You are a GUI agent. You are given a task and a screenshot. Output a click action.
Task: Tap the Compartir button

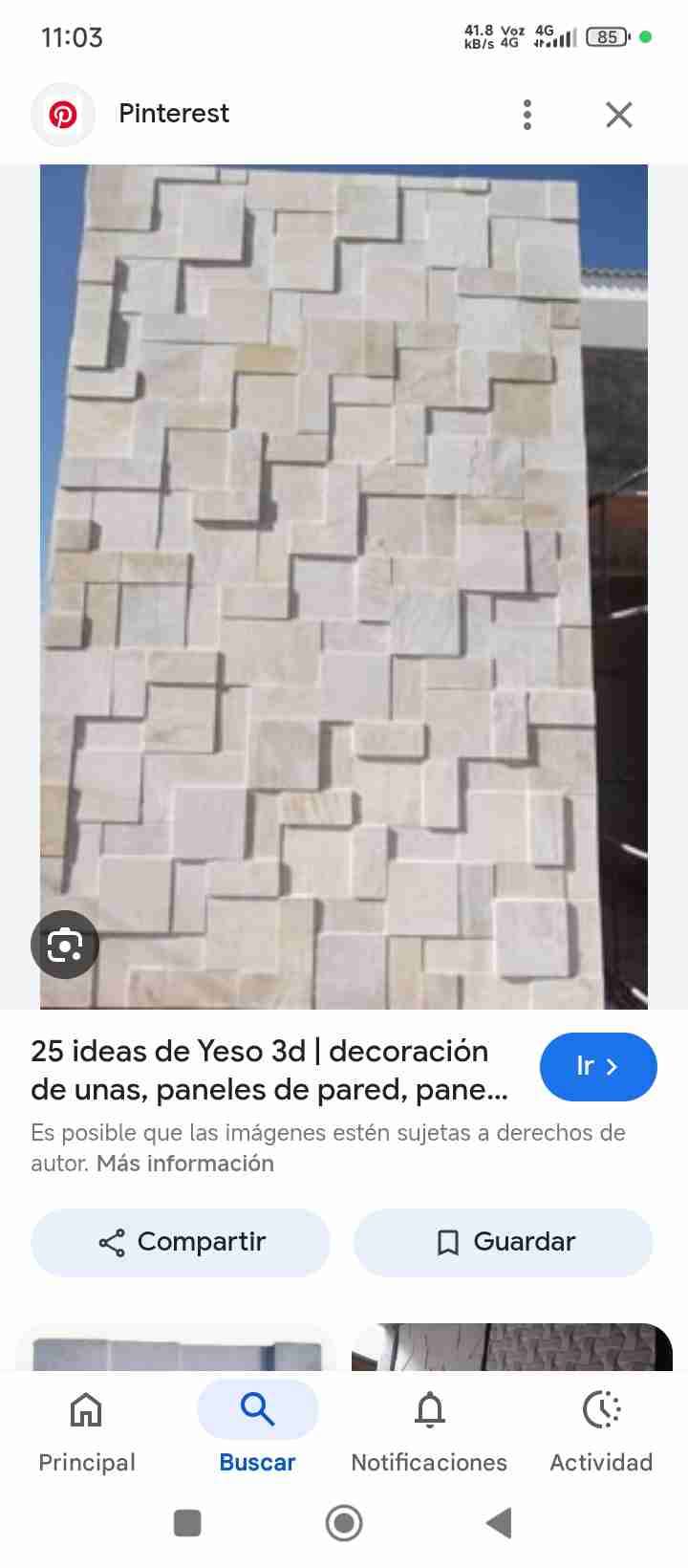(x=180, y=1242)
